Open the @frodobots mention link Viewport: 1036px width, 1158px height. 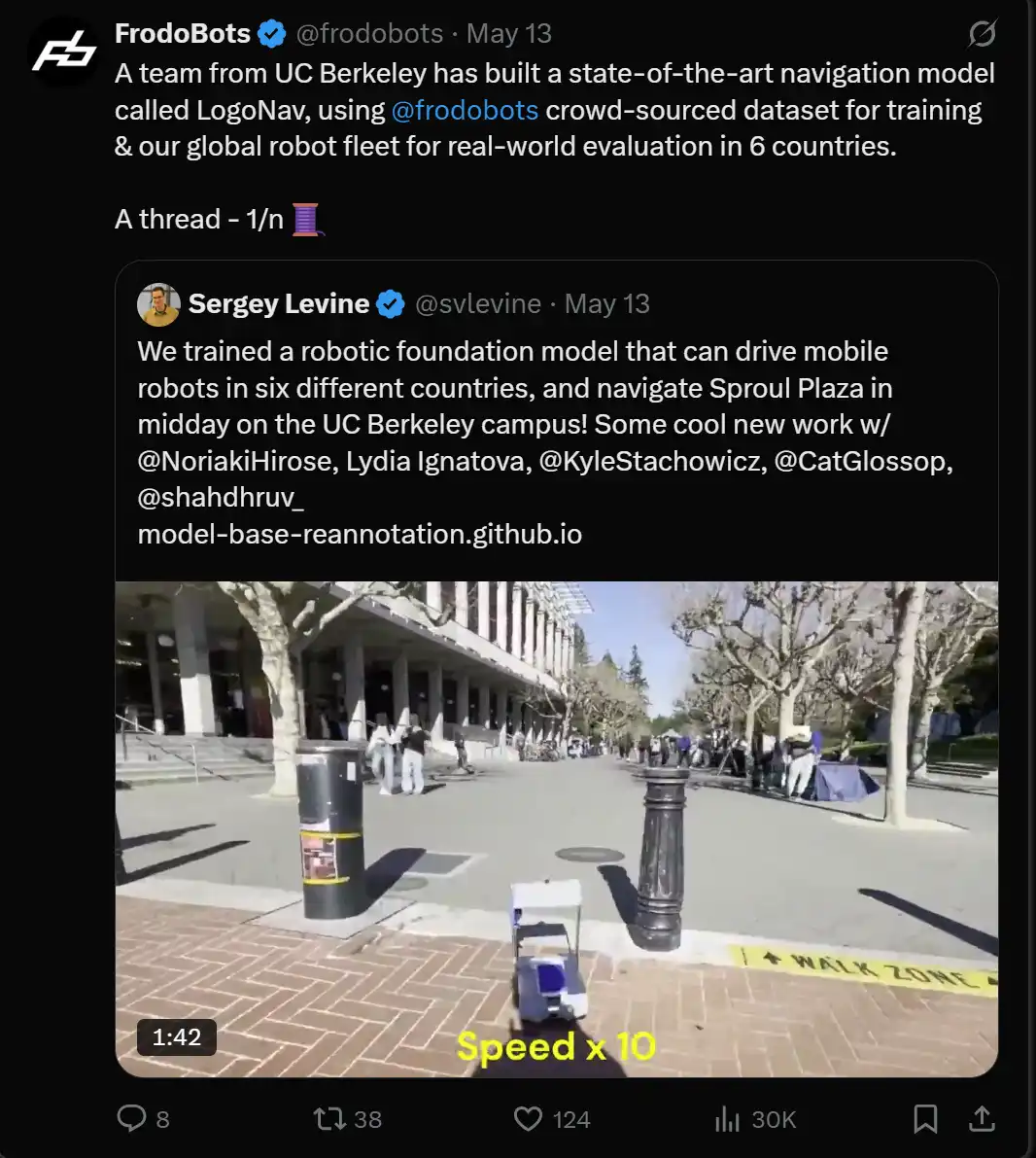click(465, 110)
